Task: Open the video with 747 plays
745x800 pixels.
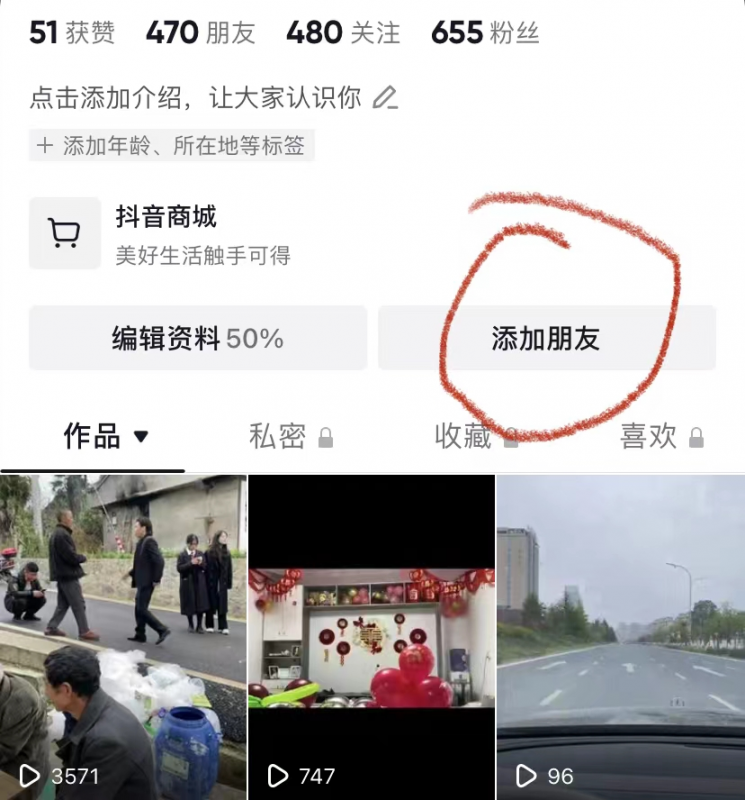Action: [371, 637]
